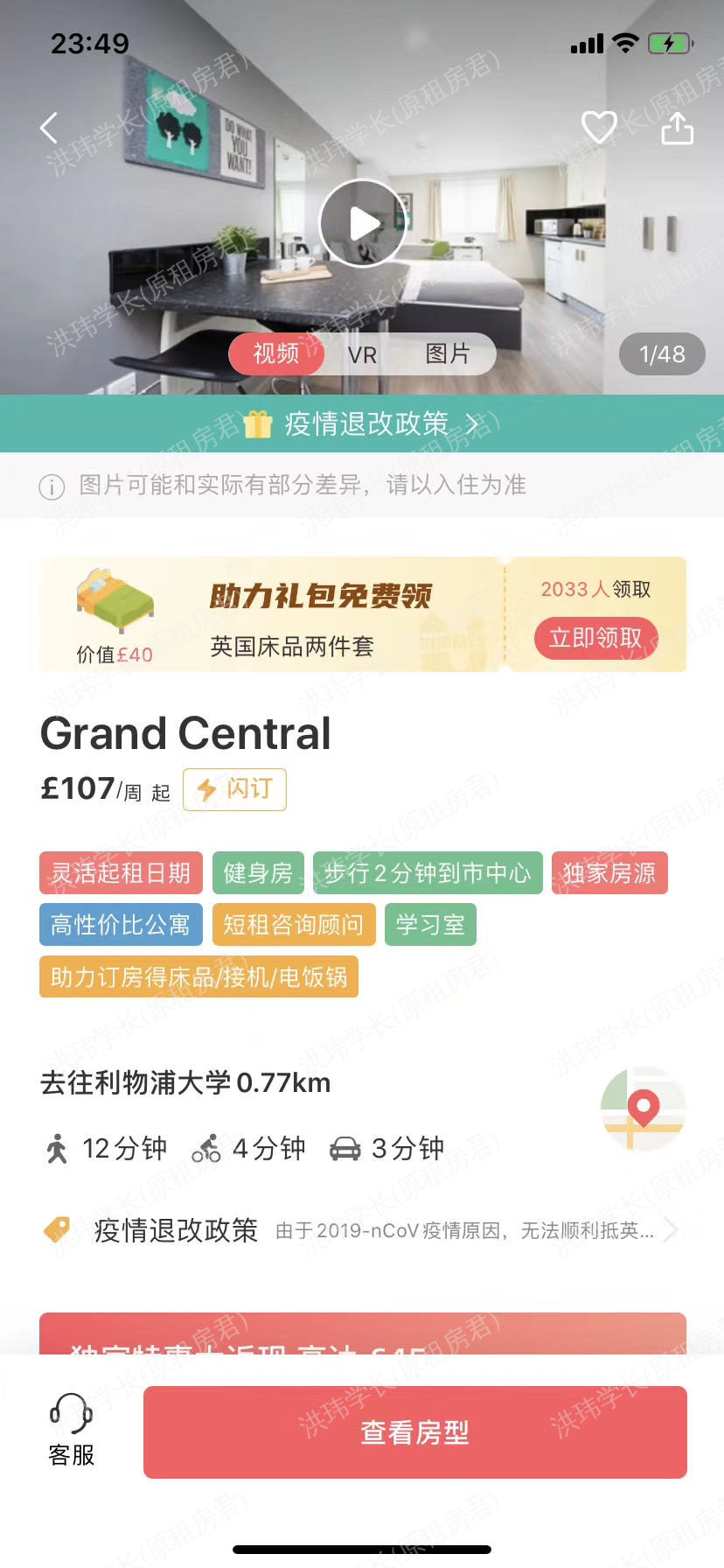Image resolution: width=724 pixels, height=1568 pixels.
Task: Open the map location icon
Action: coord(643,1109)
